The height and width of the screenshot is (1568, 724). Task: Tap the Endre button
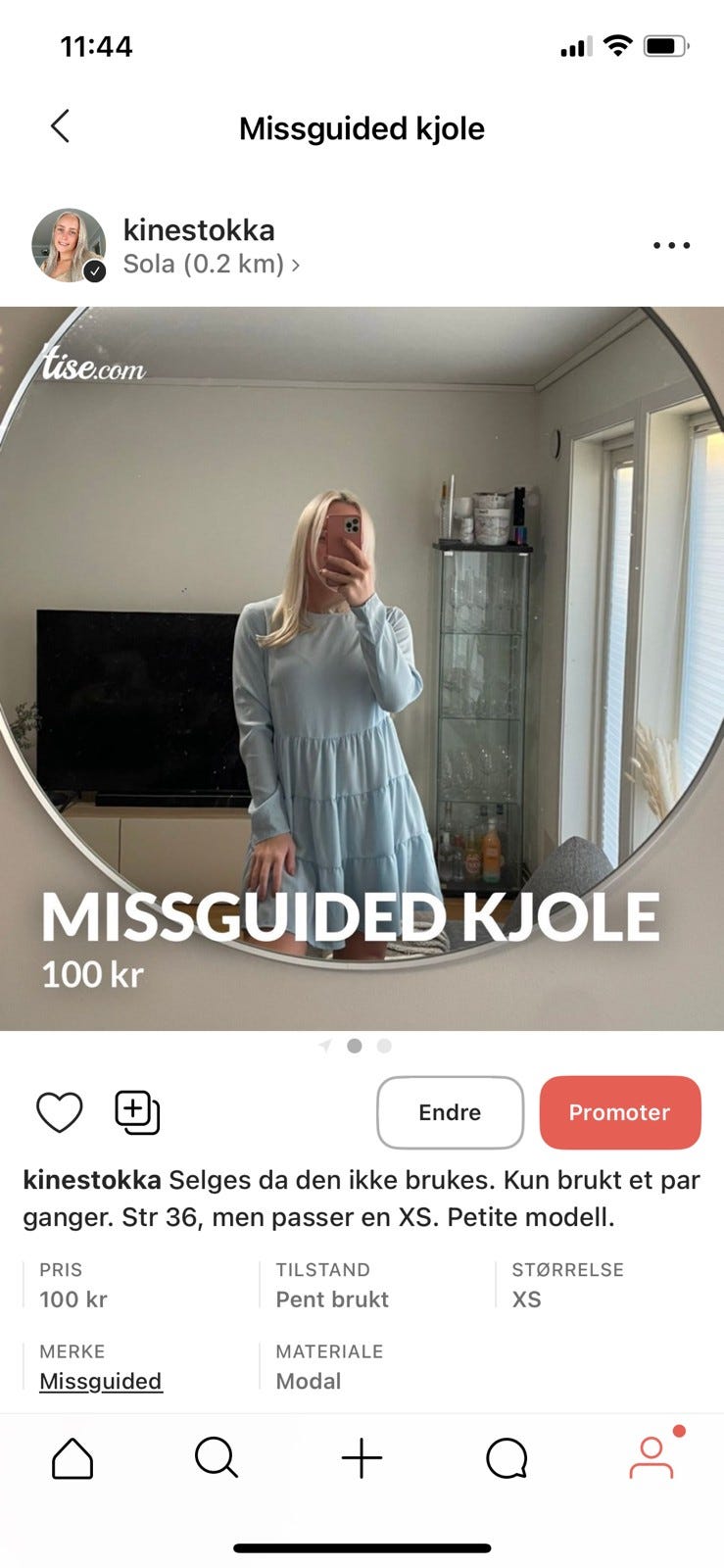tap(450, 1112)
